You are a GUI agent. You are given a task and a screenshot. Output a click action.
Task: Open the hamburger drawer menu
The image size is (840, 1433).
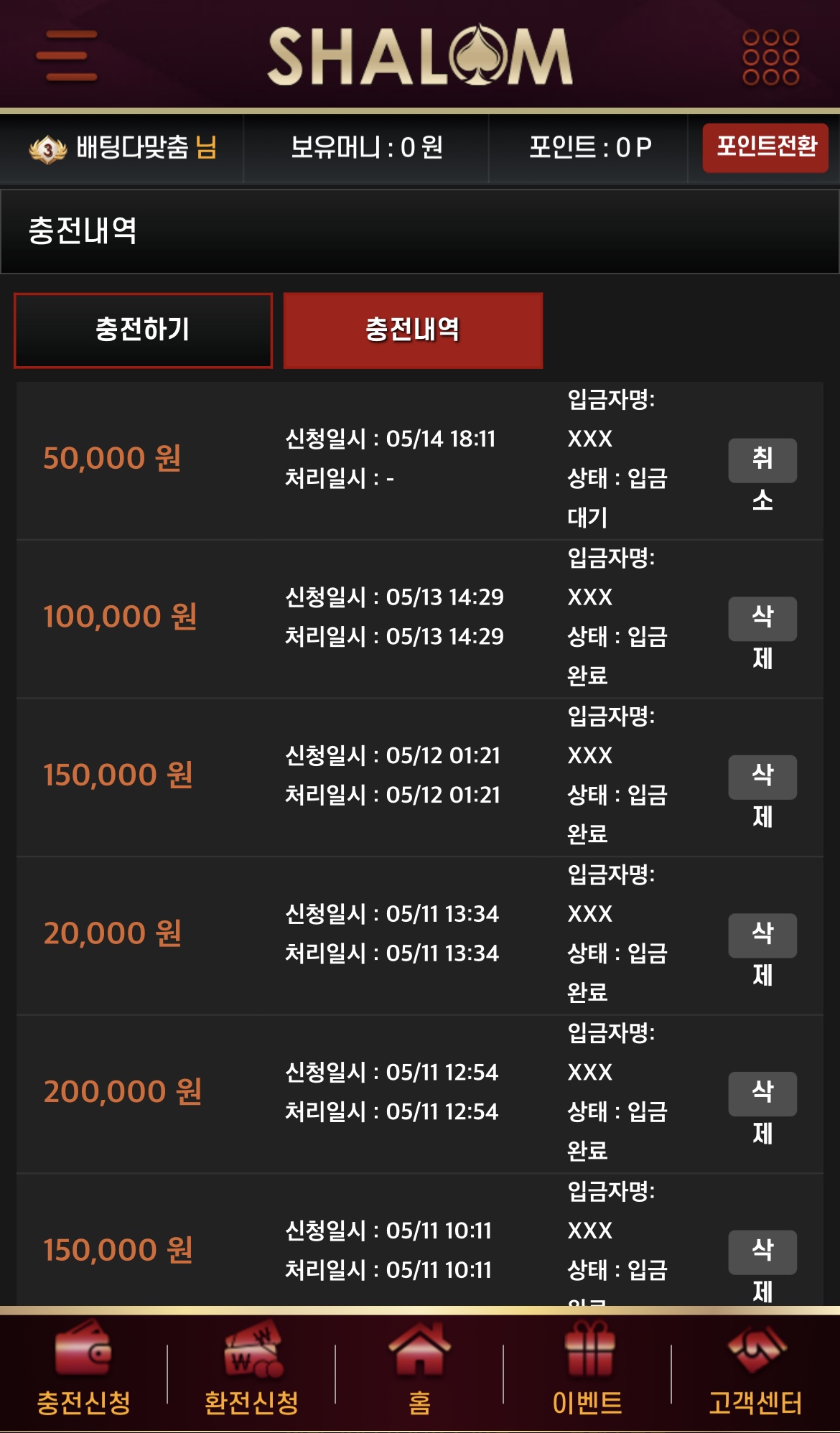coord(67,55)
